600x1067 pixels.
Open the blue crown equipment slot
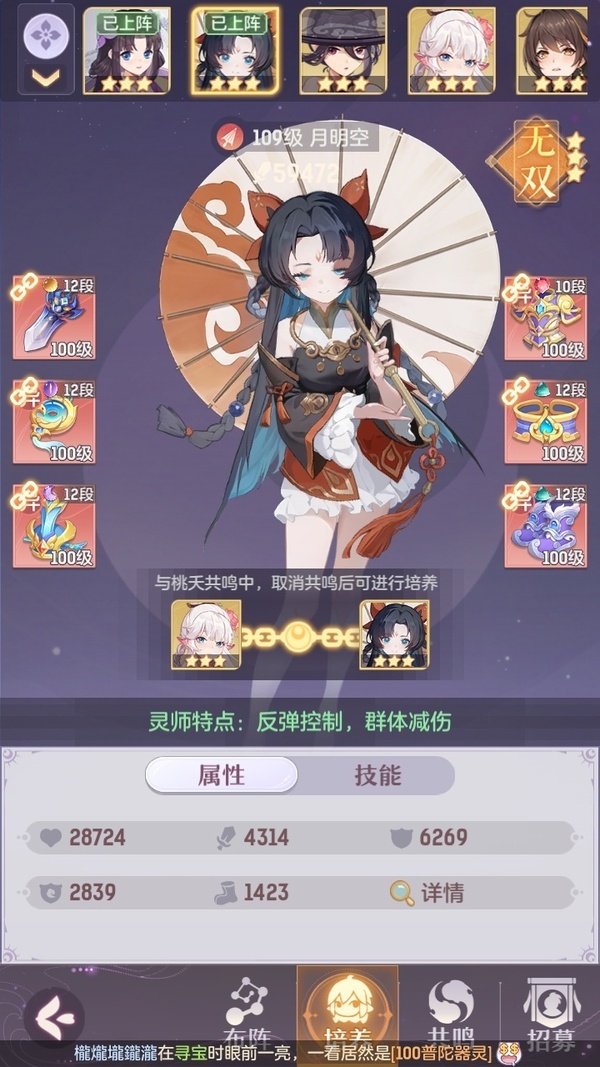(54, 526)
